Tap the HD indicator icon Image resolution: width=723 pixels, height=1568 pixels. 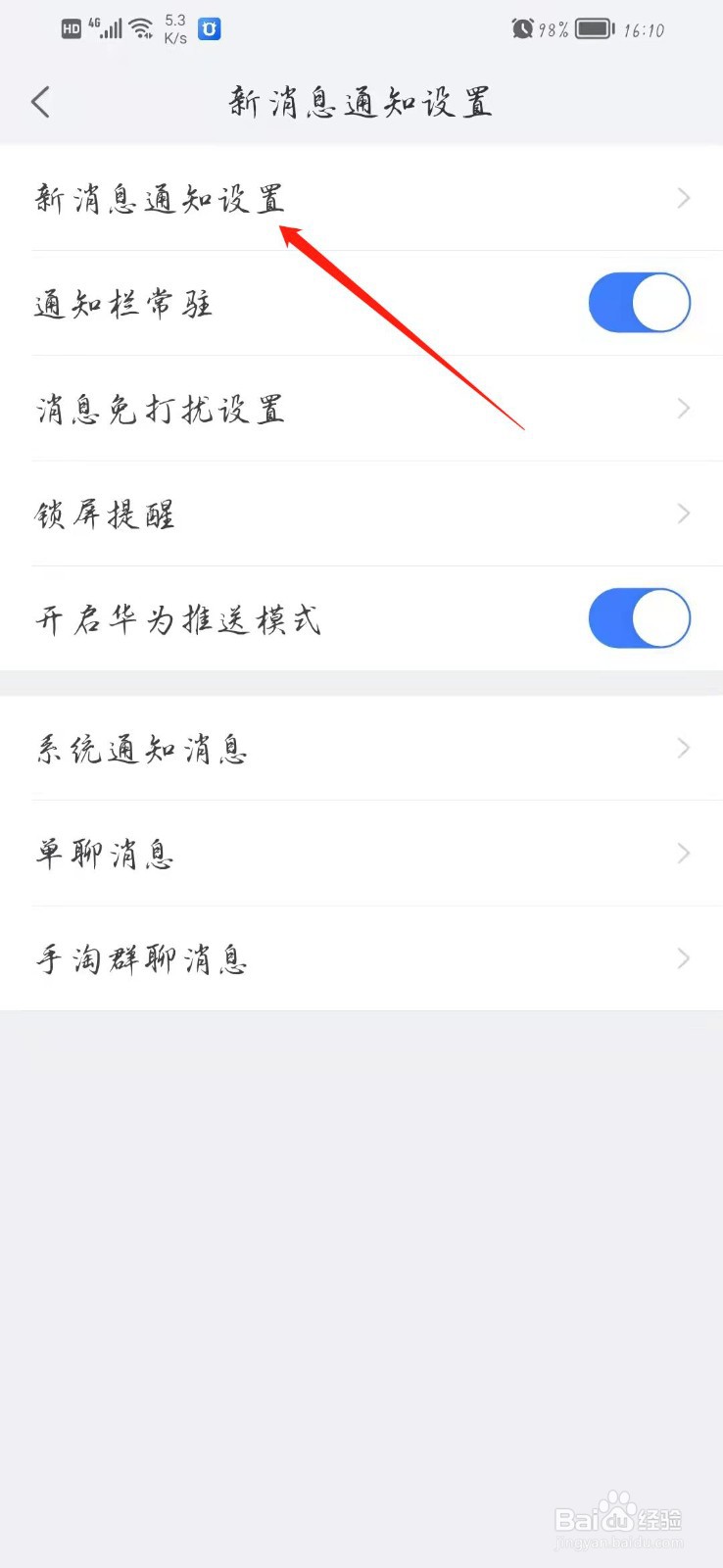pyautogui.click(x=71, y=27)
